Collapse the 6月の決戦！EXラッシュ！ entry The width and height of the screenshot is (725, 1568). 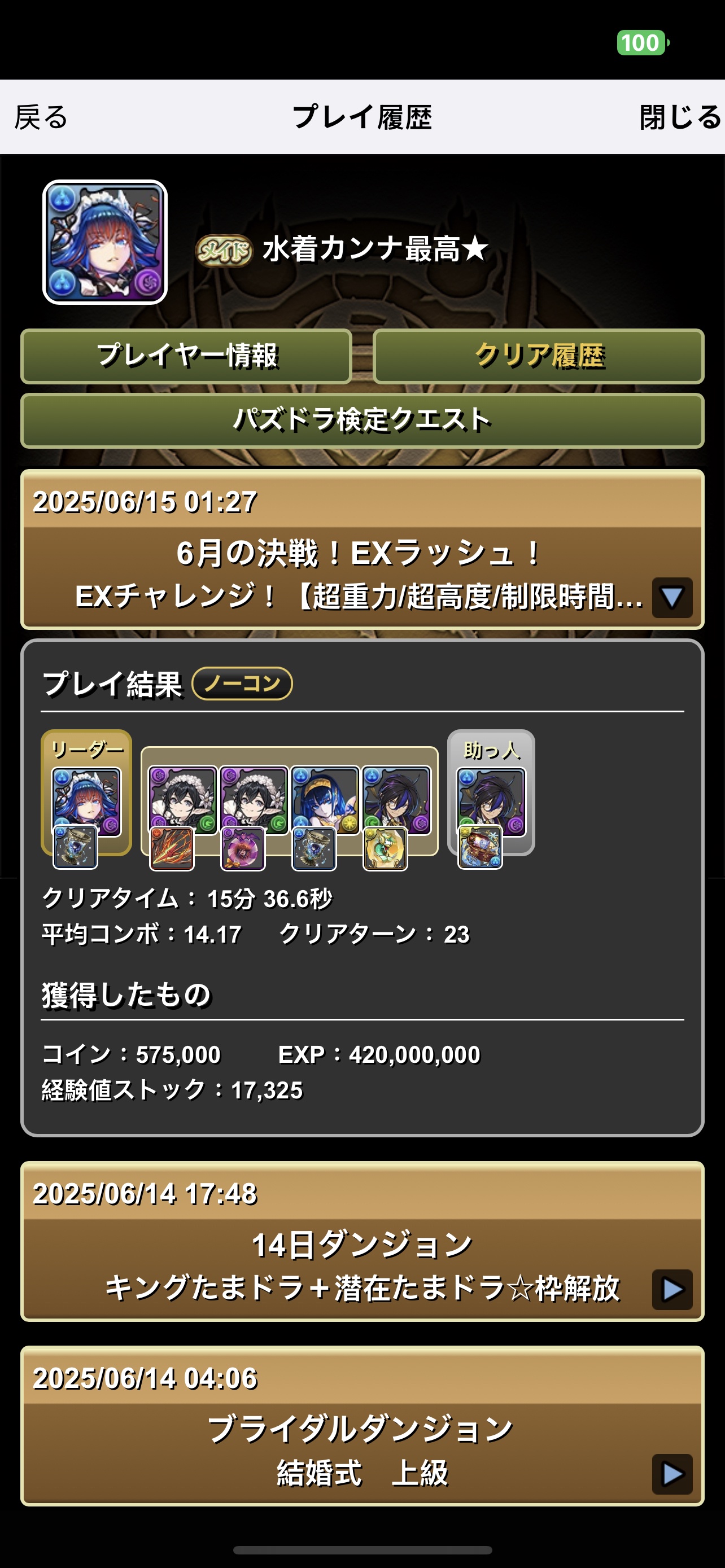point(671,598)
